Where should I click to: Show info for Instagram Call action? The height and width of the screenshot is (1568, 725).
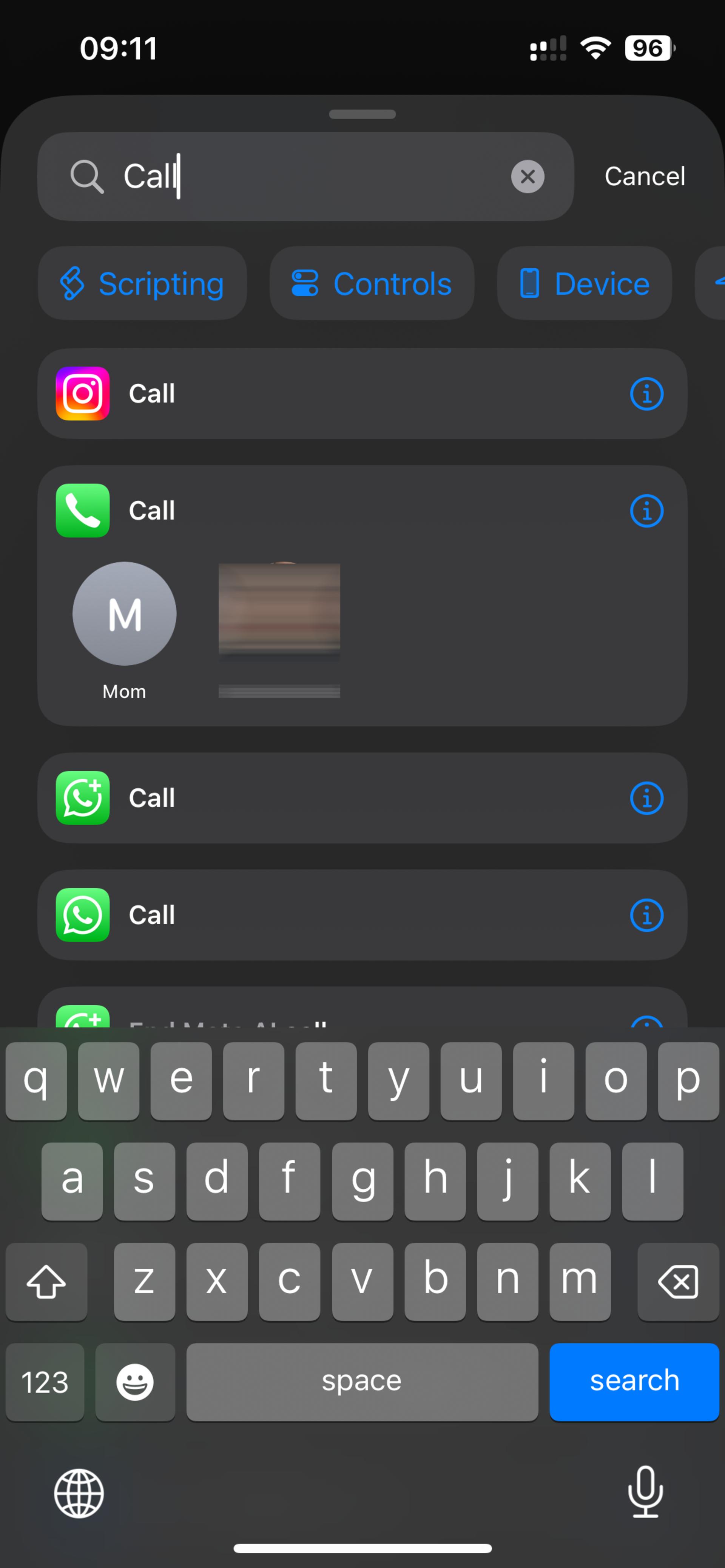pos(646,394)
